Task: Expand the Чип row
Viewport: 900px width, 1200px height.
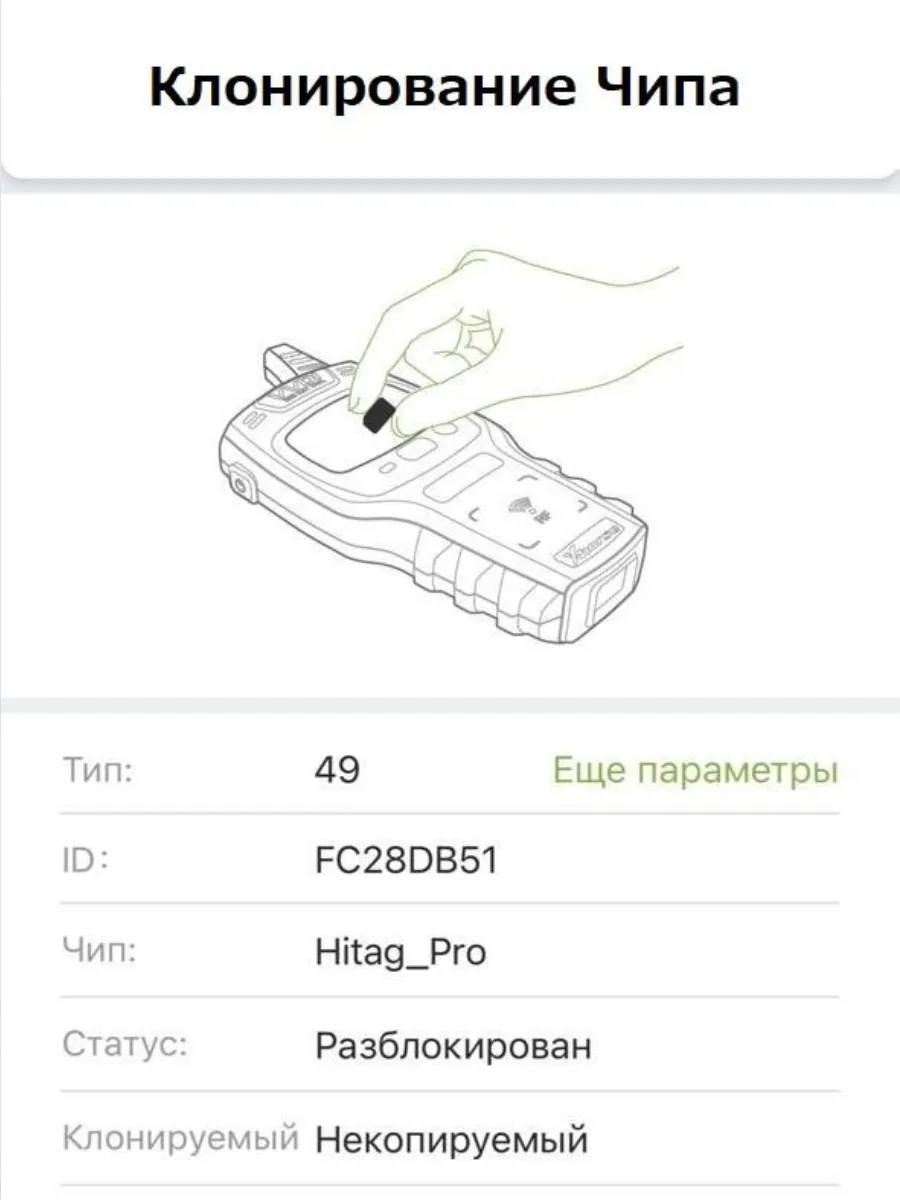Action: [450, 951]
